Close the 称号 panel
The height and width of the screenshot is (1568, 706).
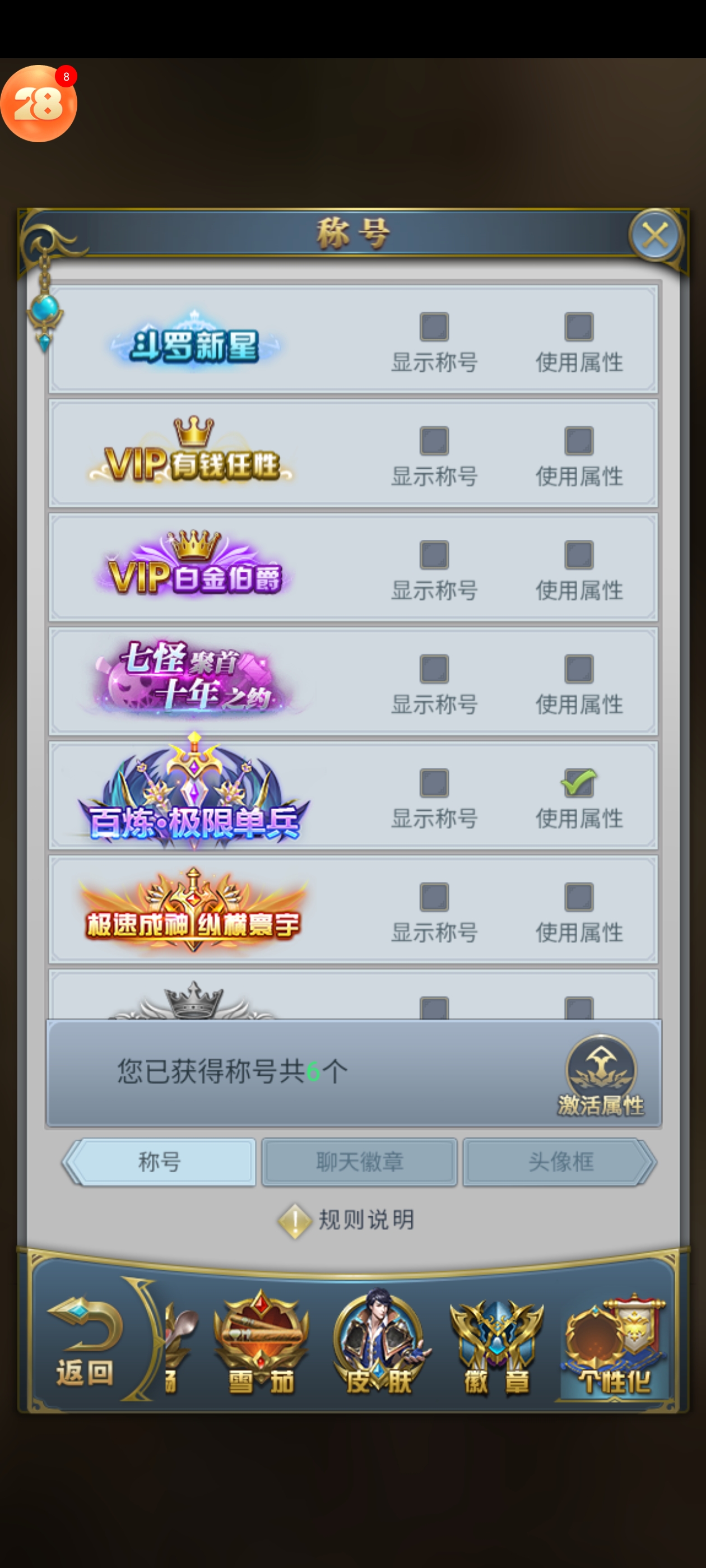tap(655, 235)
